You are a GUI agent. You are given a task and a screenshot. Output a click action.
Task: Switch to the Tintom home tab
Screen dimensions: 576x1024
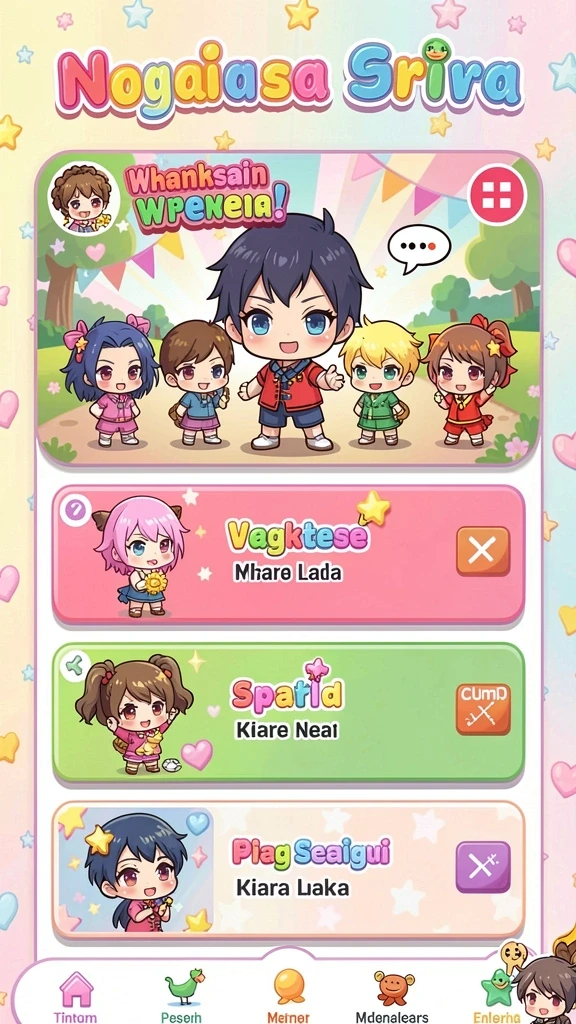[75, 996]
